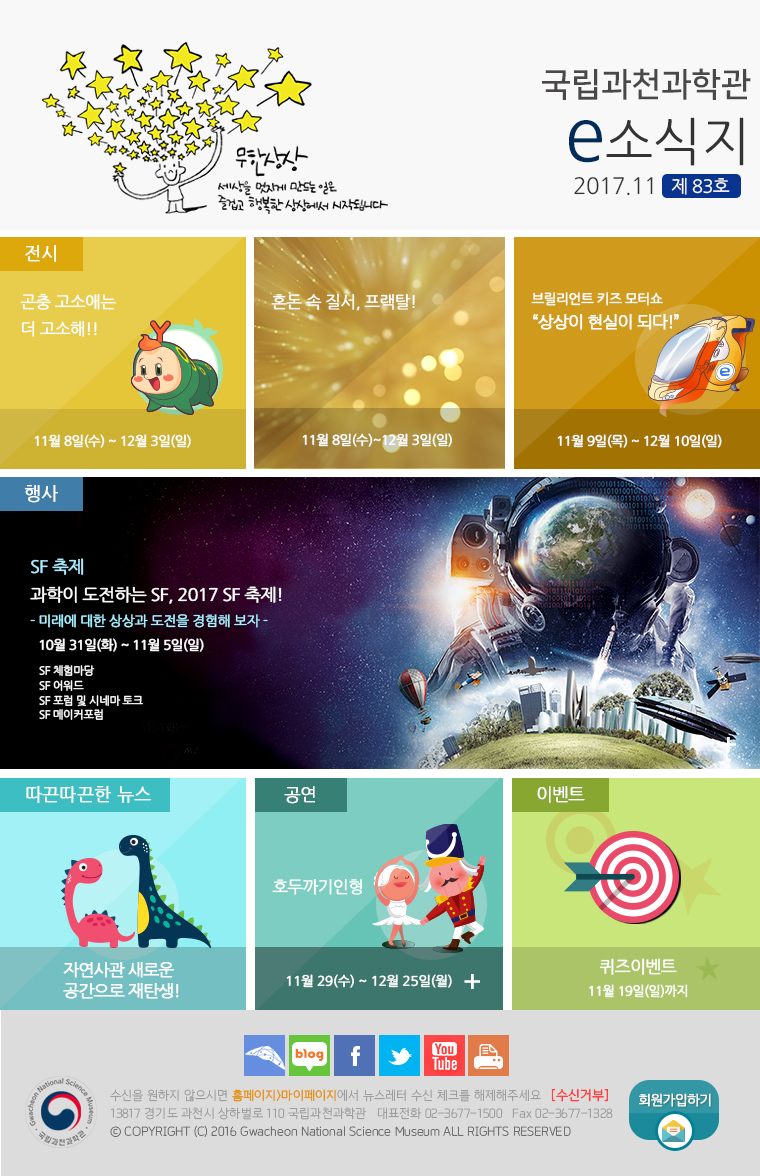Visit the museum Facebook page
The width and height of the screenshot is (760, 1176).
354,1055
